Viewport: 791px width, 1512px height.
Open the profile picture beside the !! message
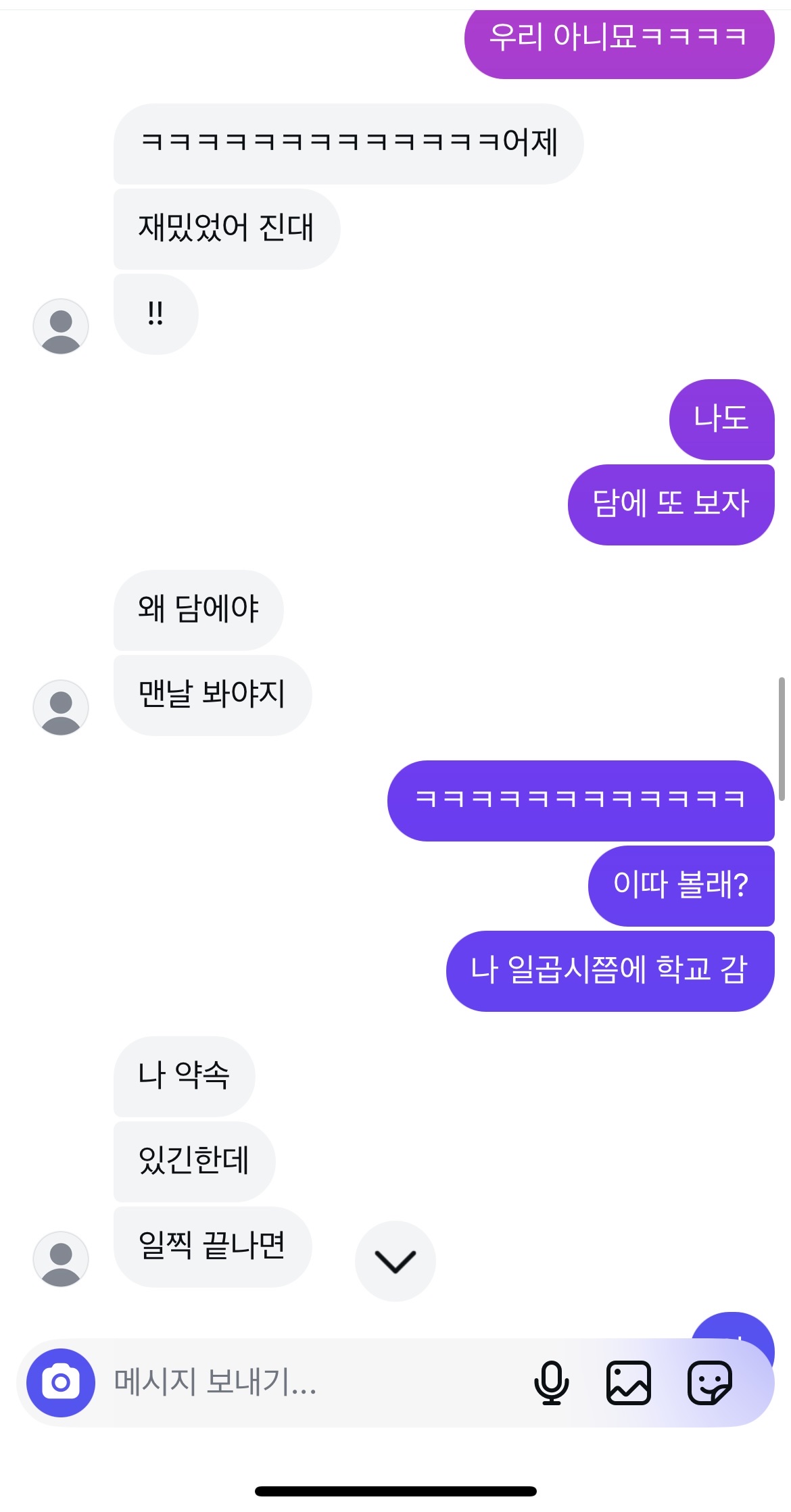click(x=61, y=326)
